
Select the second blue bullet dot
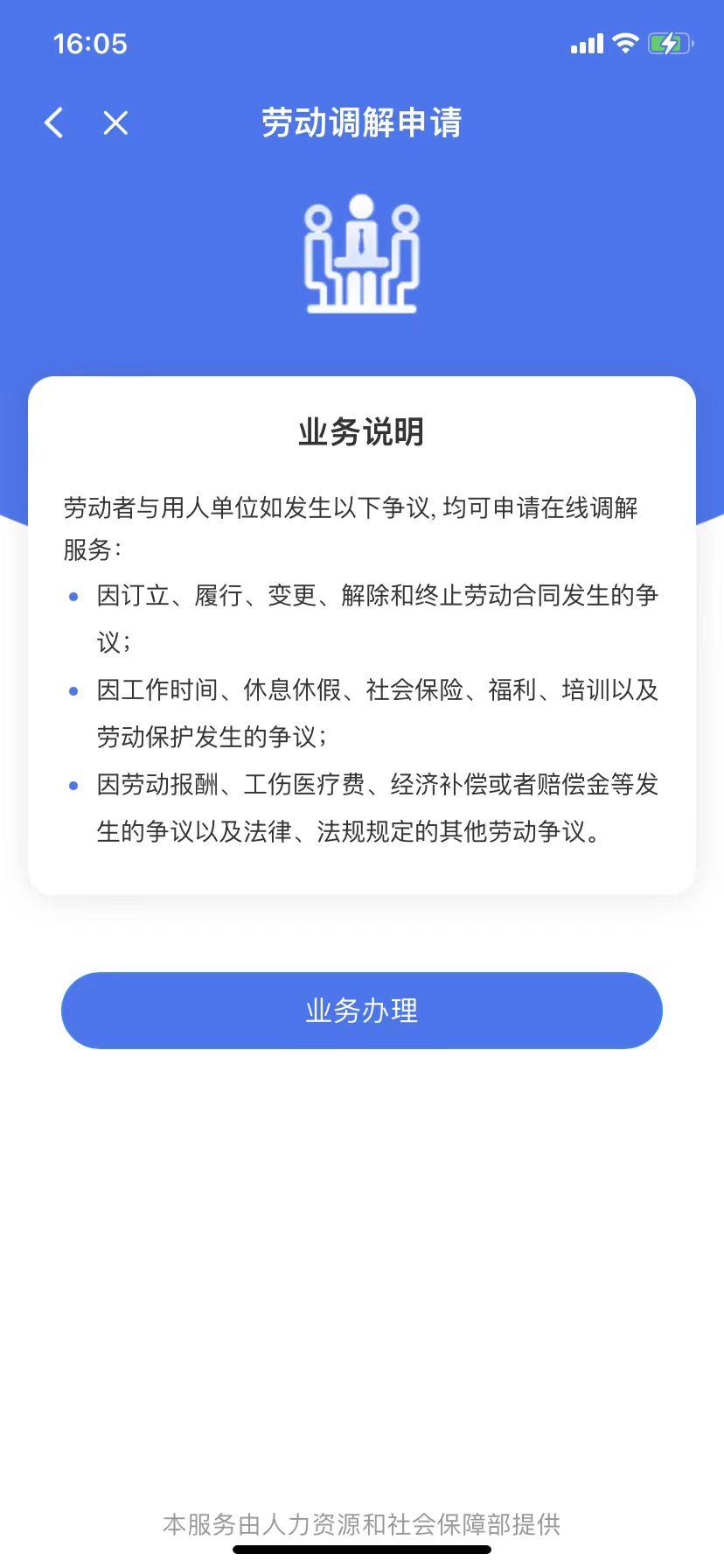click(73, 692)
